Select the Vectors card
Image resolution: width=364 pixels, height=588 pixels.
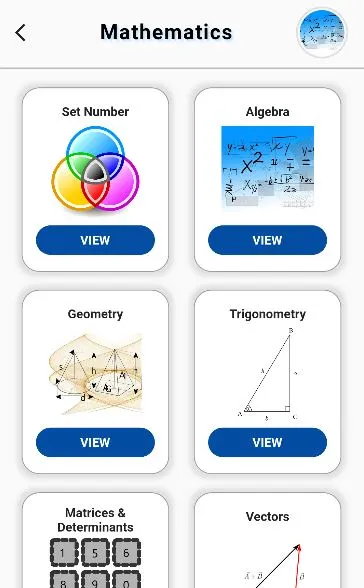point(267,540)
